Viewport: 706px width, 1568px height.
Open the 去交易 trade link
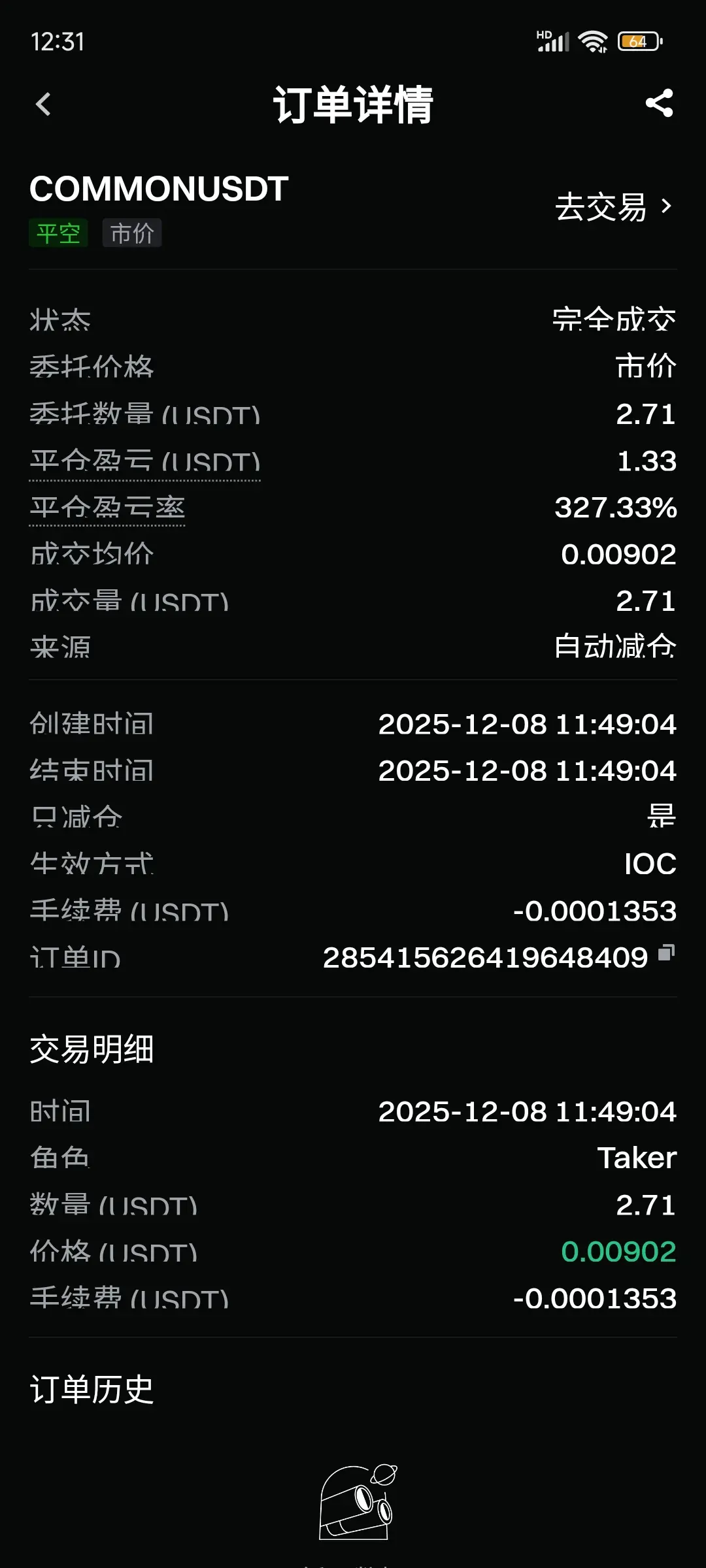(613, 207)
